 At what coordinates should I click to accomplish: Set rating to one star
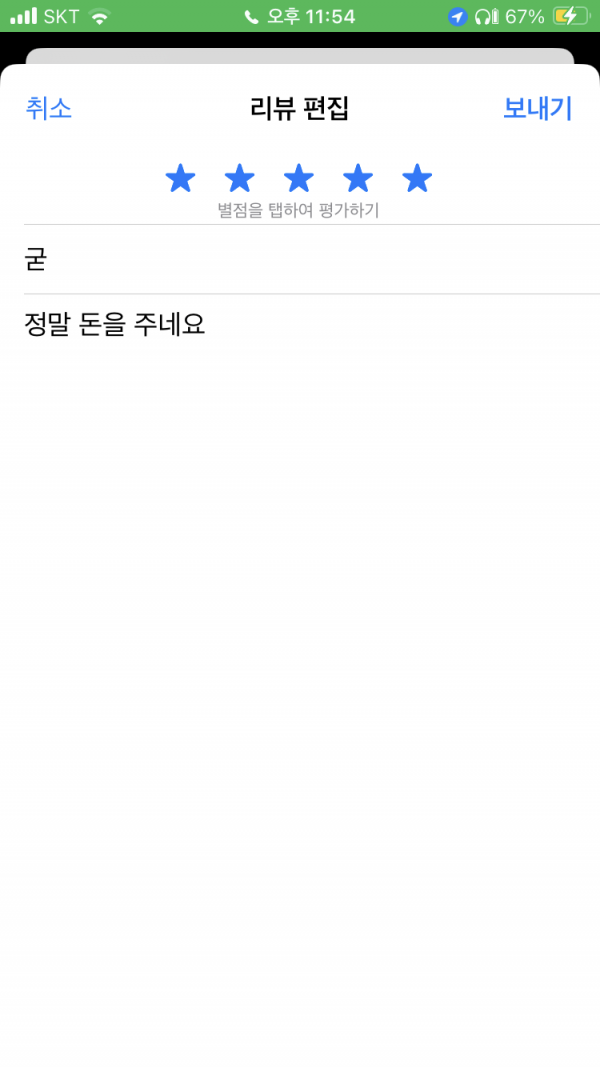click(180, 178)
